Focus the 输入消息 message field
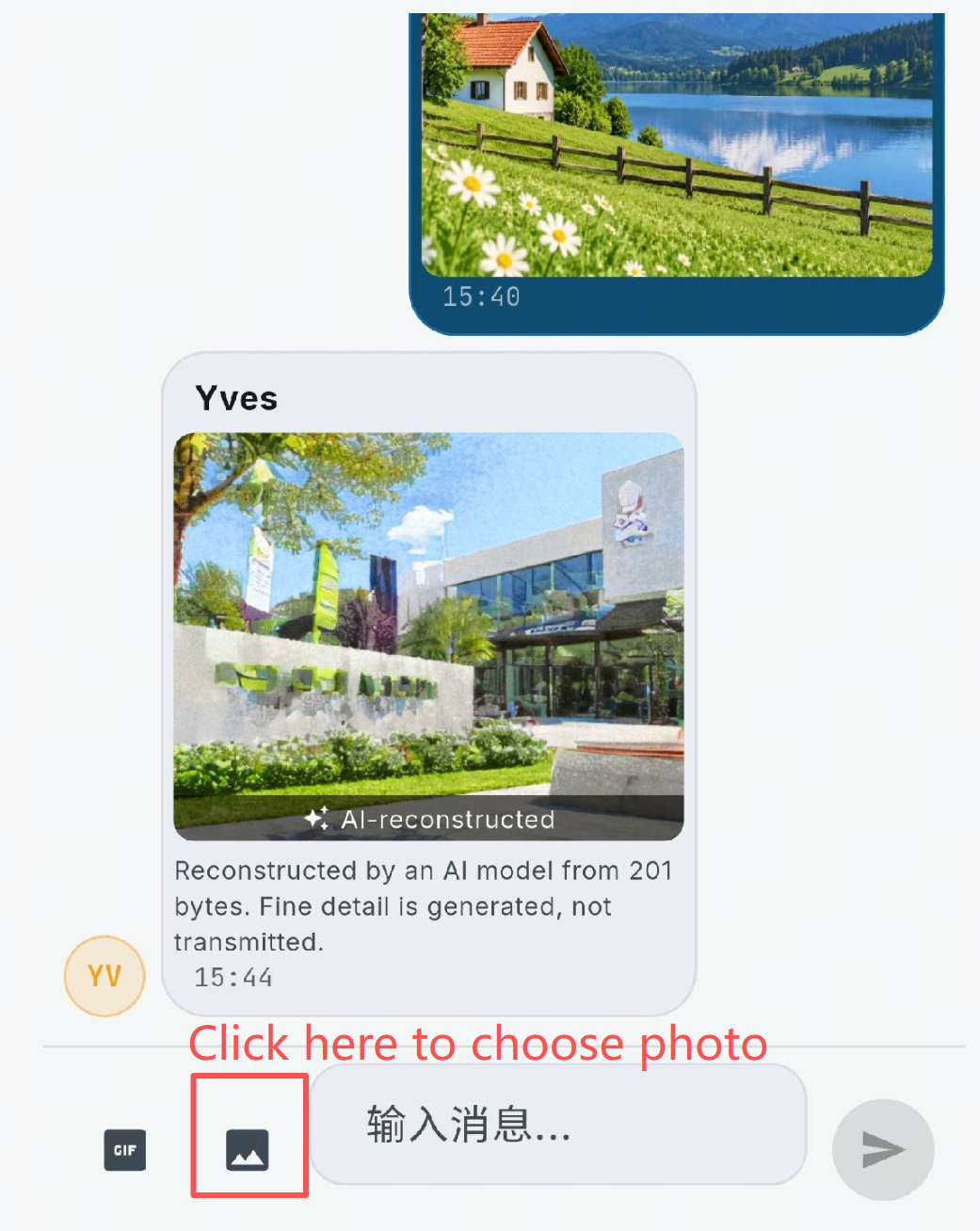 [558, 1125]
